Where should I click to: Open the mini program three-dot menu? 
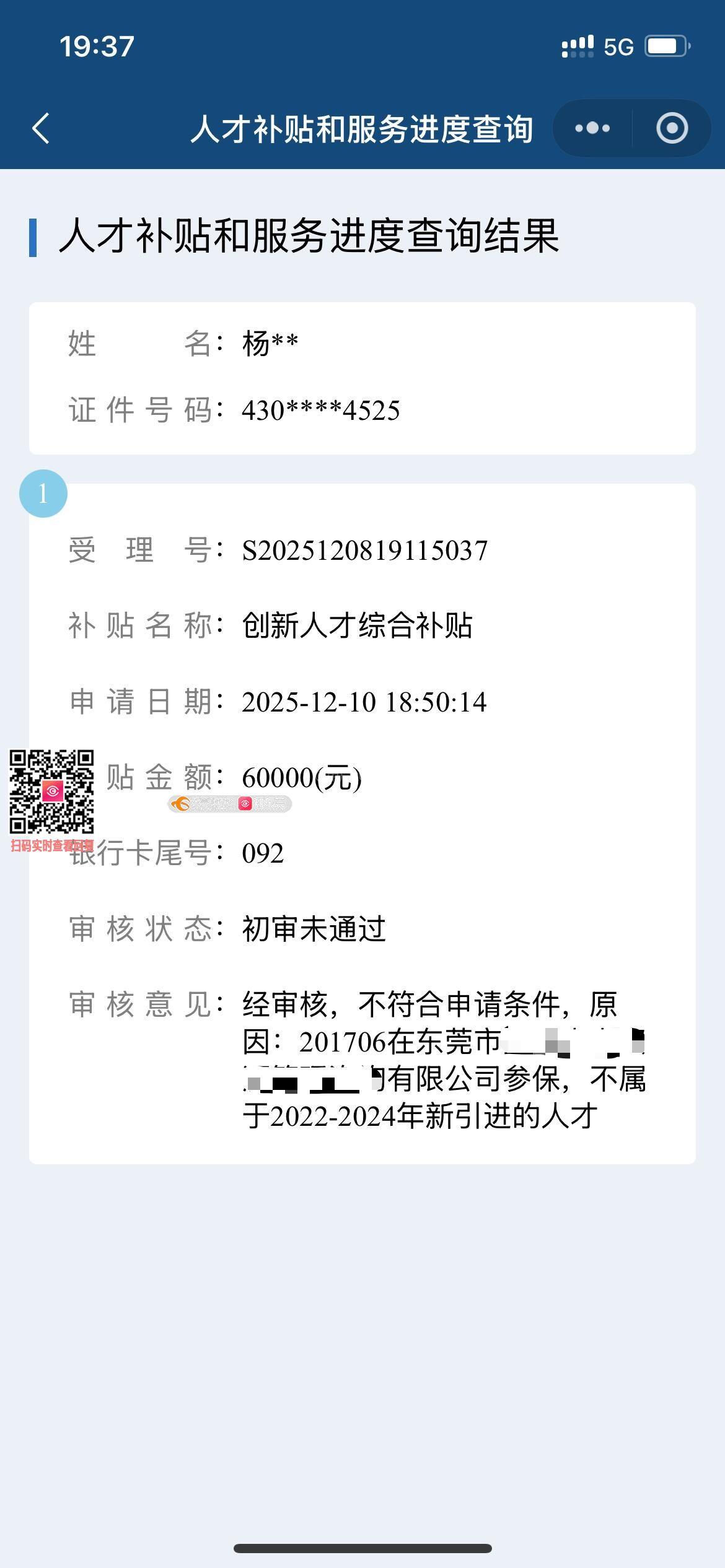[x=592, y=128]
